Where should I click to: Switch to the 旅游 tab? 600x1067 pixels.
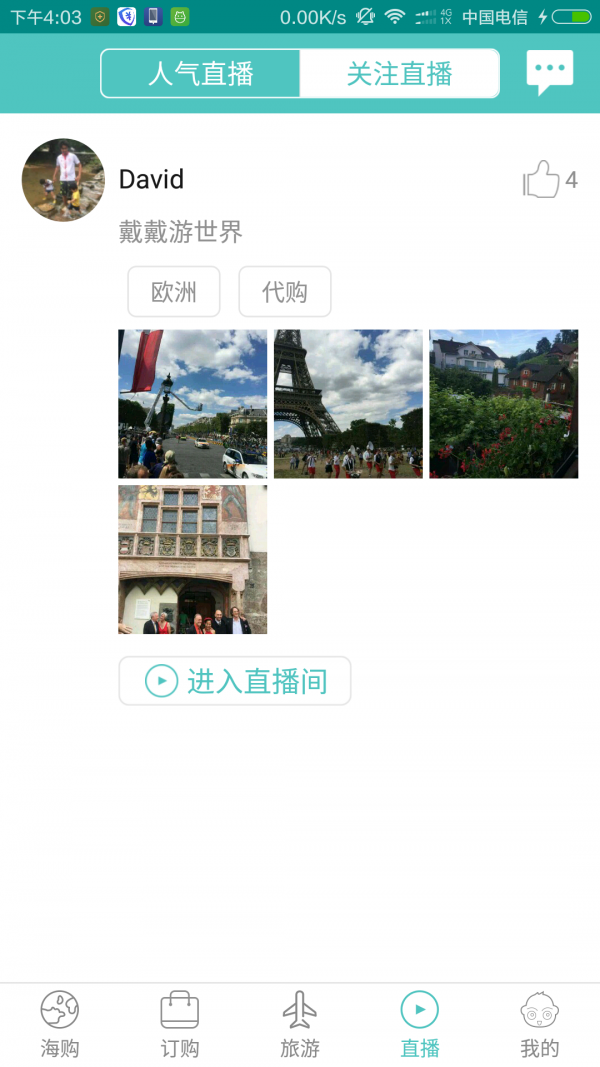click(x=300, y=1024)
